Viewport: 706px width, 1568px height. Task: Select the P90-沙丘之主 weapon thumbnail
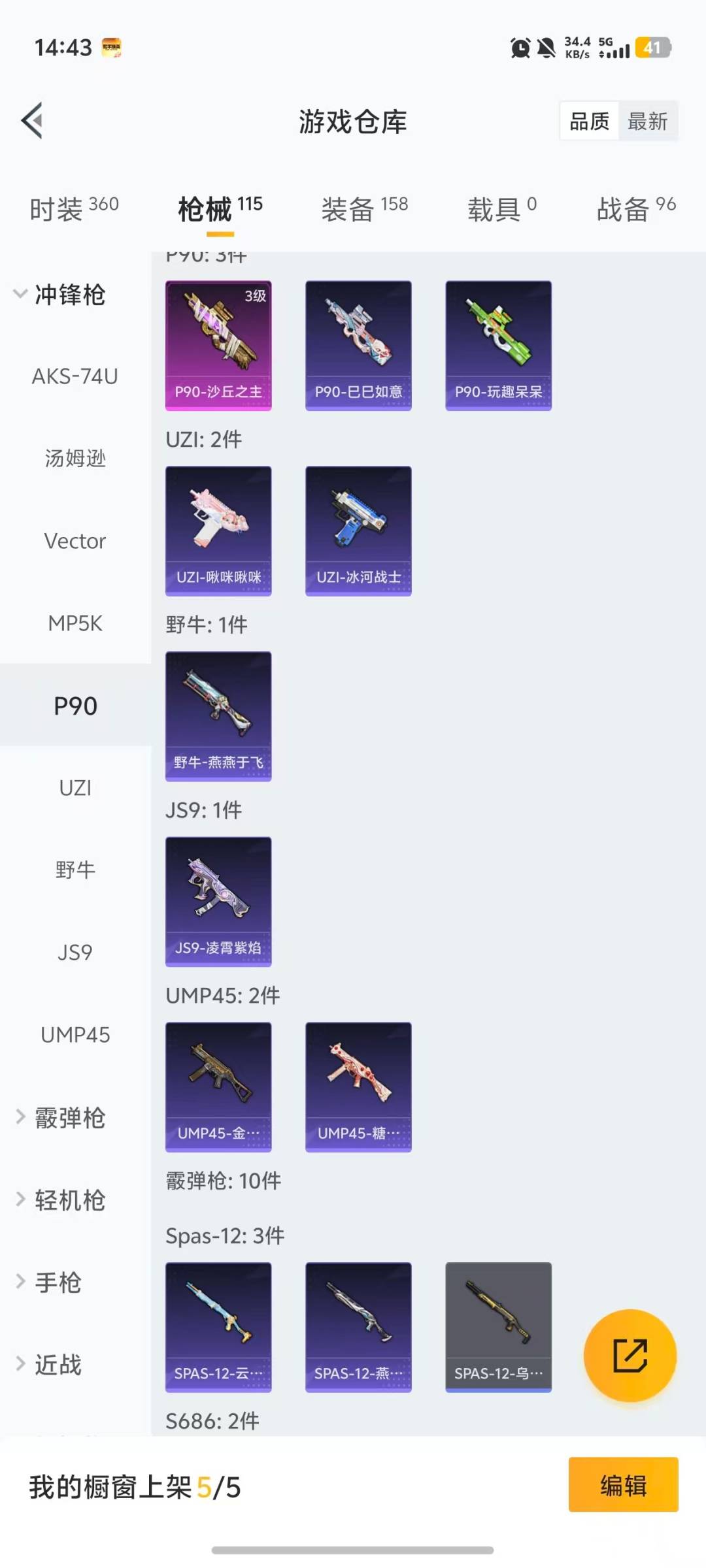pyautogui.click(x=218, y=345)
